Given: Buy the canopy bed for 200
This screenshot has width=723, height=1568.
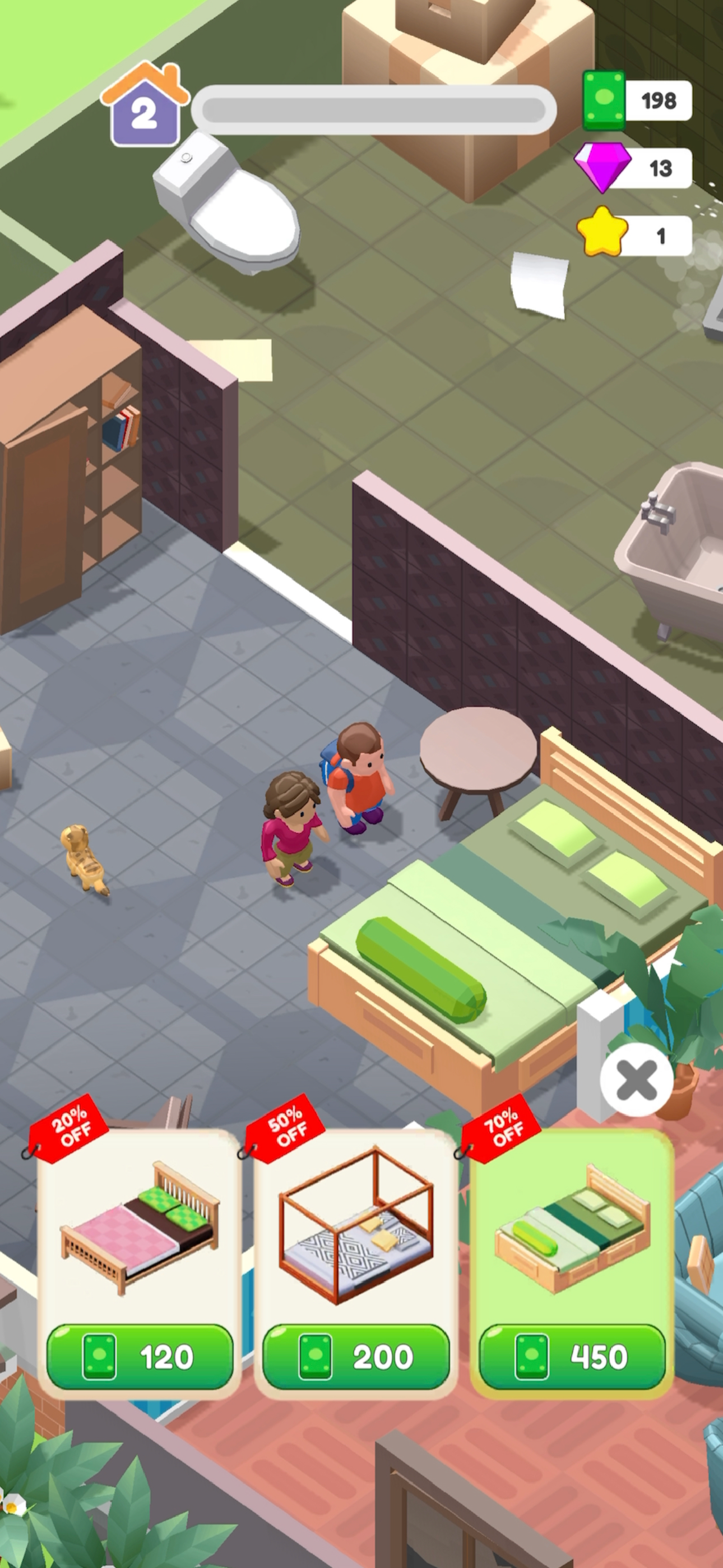Looking at the screenshot, I should click(x=355, y=1357).
